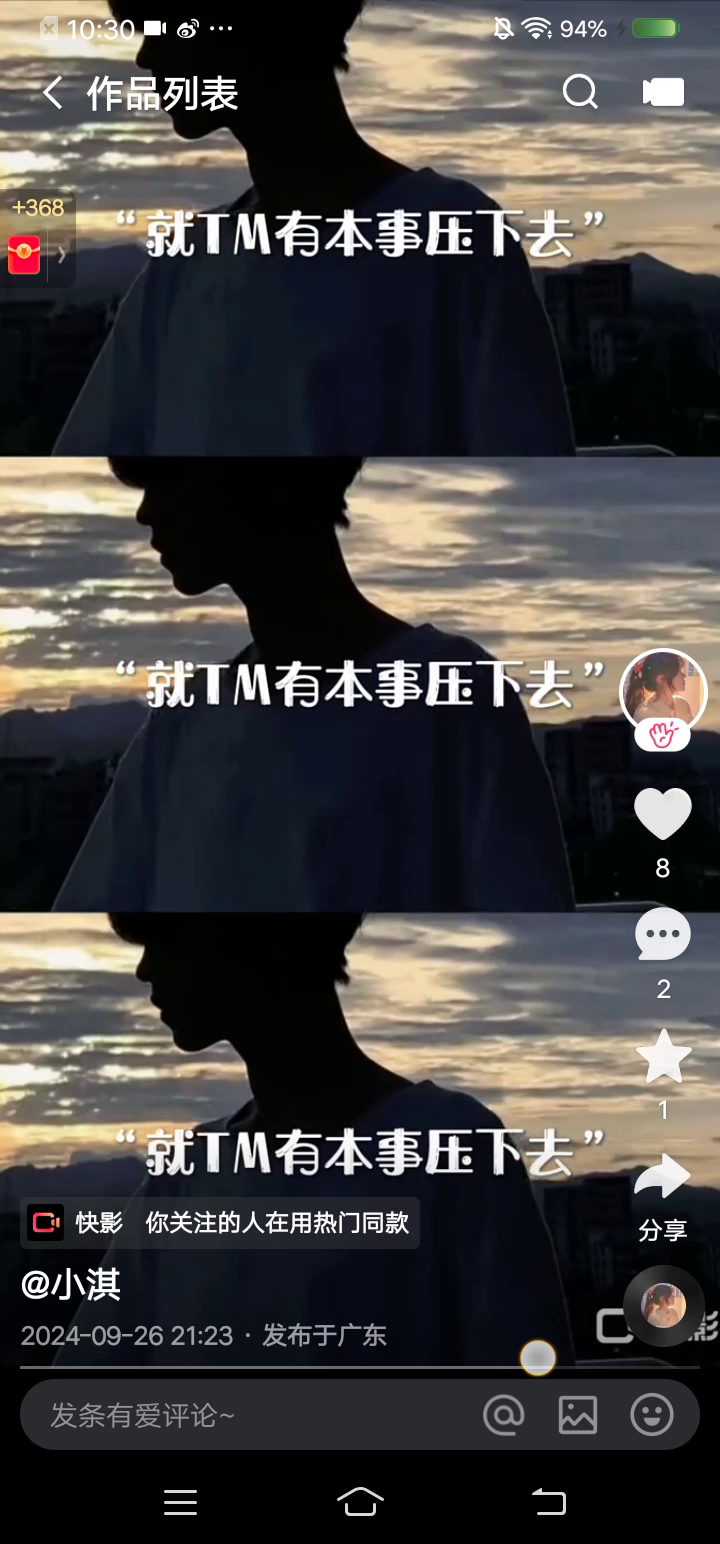Attach a picture to the comment
720x1544 pixels.
pyautogui.click(x=578, y=1415)
